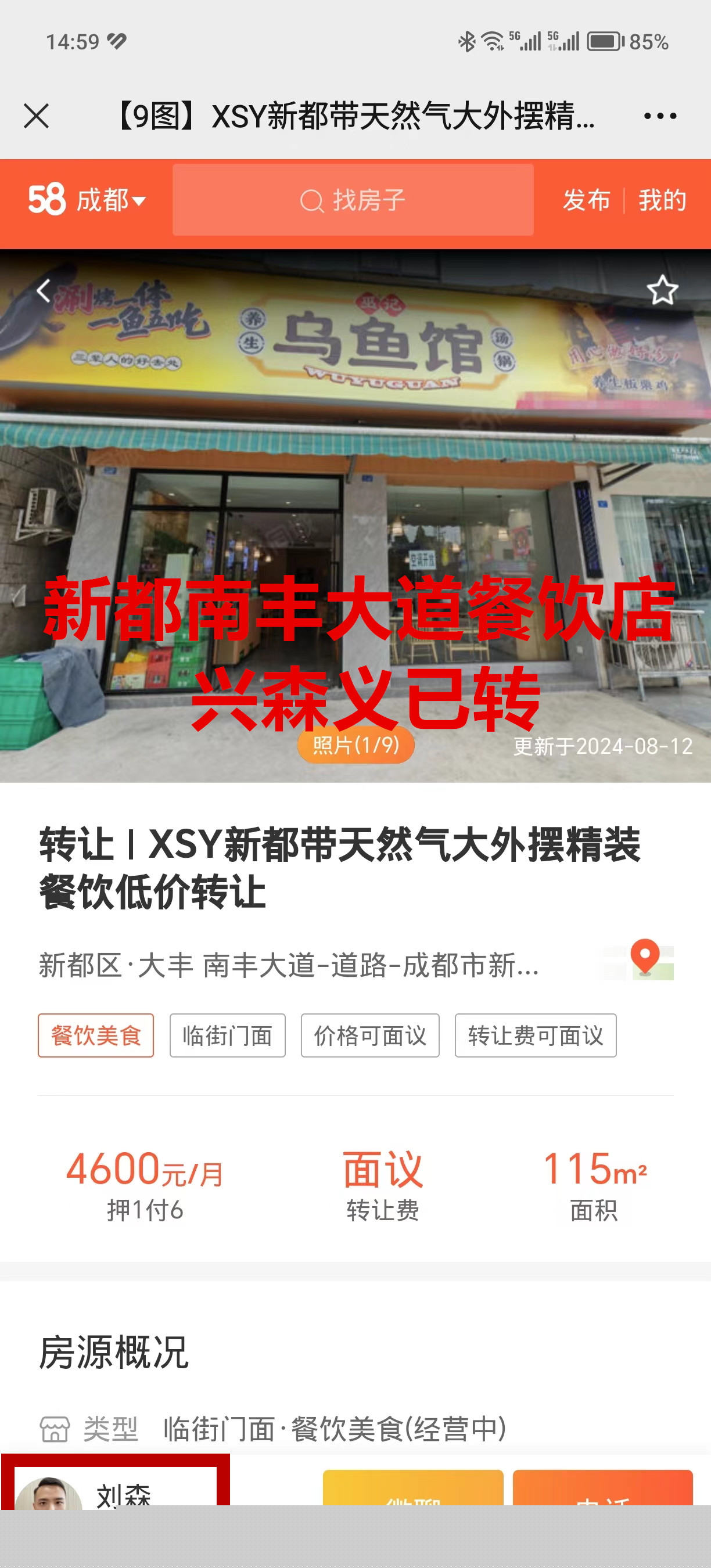Go to 我的 account page
This screenshot has width=711, height=1568.
(662, 200)
